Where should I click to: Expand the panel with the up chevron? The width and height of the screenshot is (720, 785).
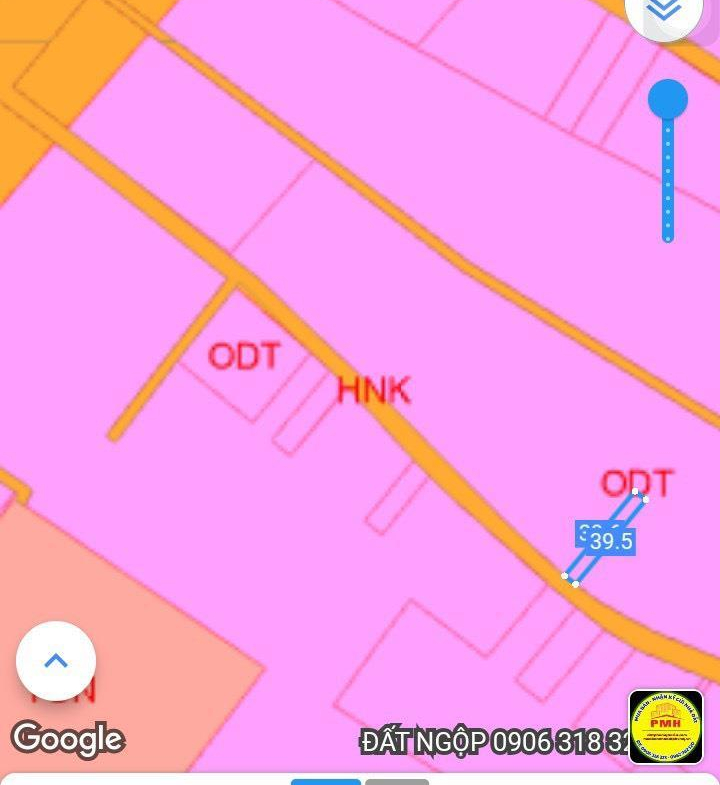(x=56, y=661)
